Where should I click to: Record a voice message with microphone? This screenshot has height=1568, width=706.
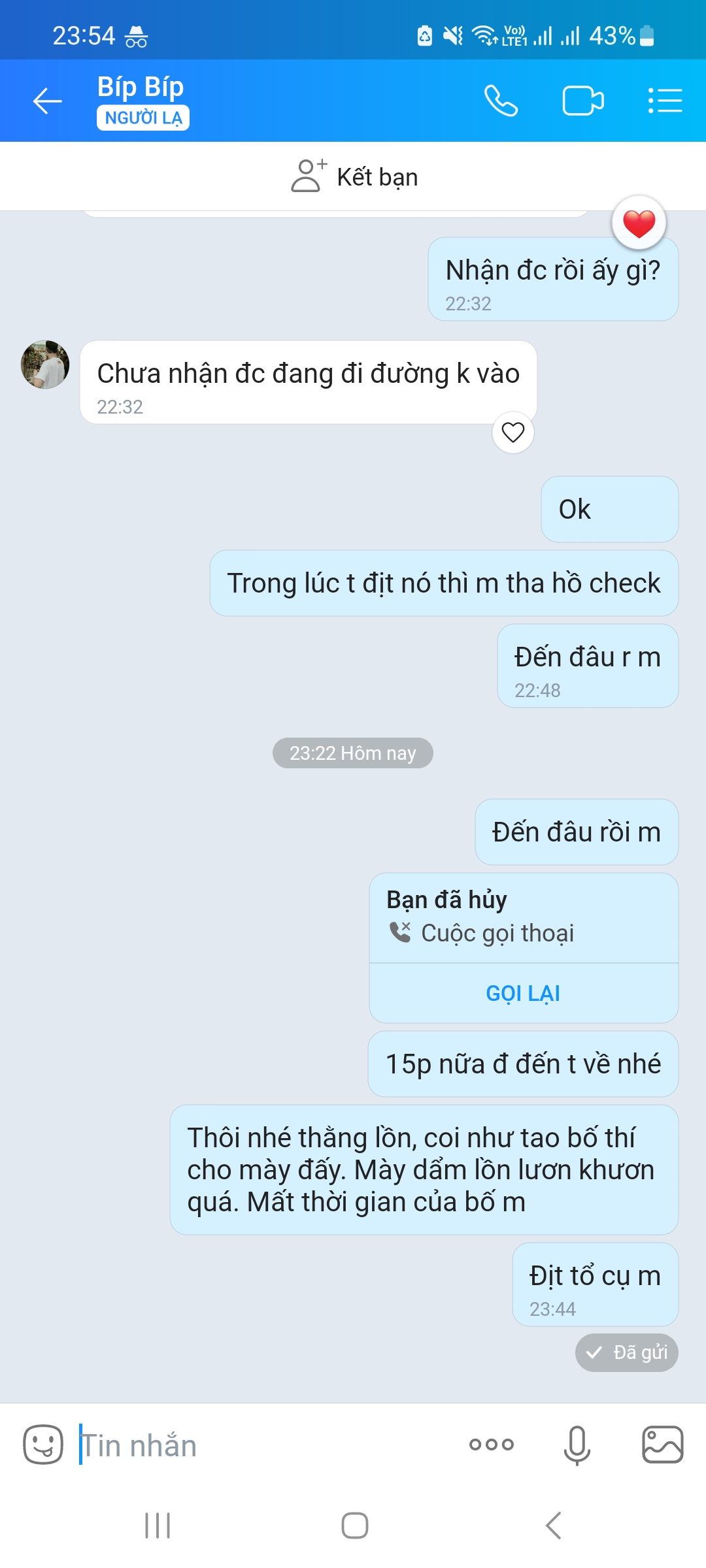tap(577, 1445)
